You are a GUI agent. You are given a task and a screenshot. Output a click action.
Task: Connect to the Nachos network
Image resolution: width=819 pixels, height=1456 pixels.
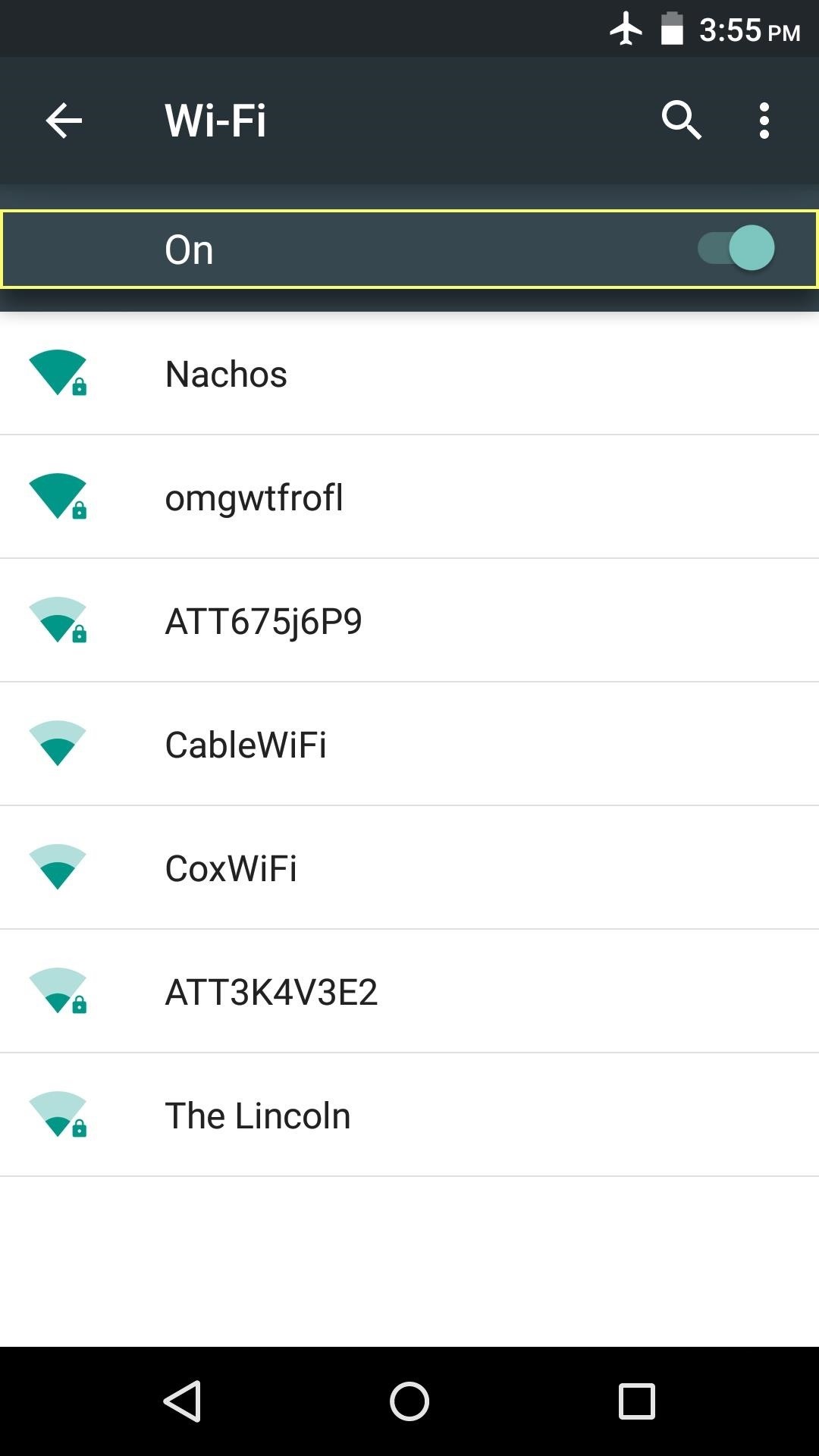[409, 374]
